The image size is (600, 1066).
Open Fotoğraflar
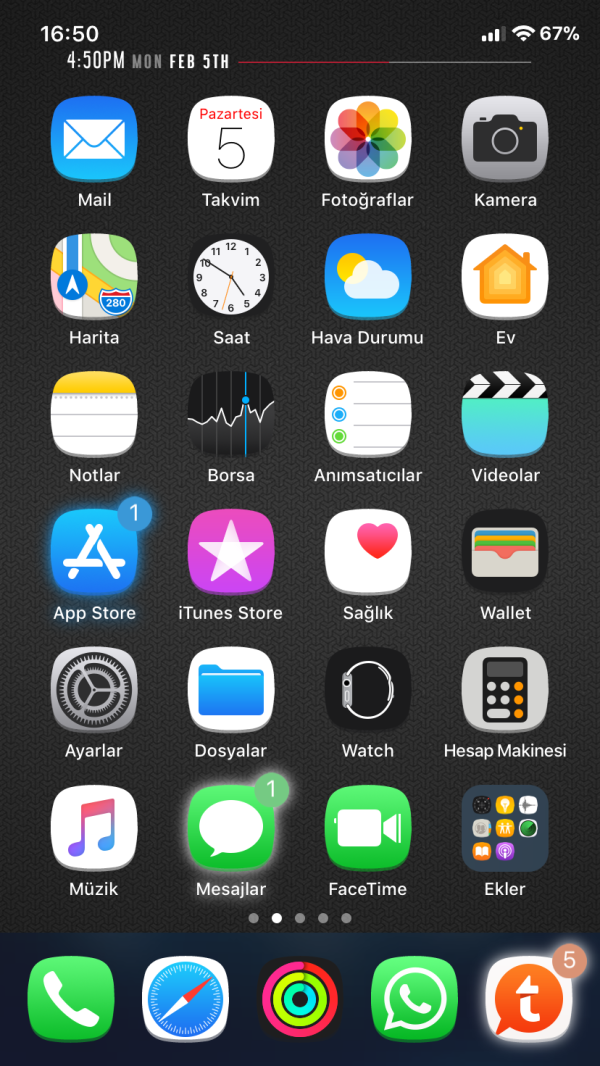(x=368, y=139)
